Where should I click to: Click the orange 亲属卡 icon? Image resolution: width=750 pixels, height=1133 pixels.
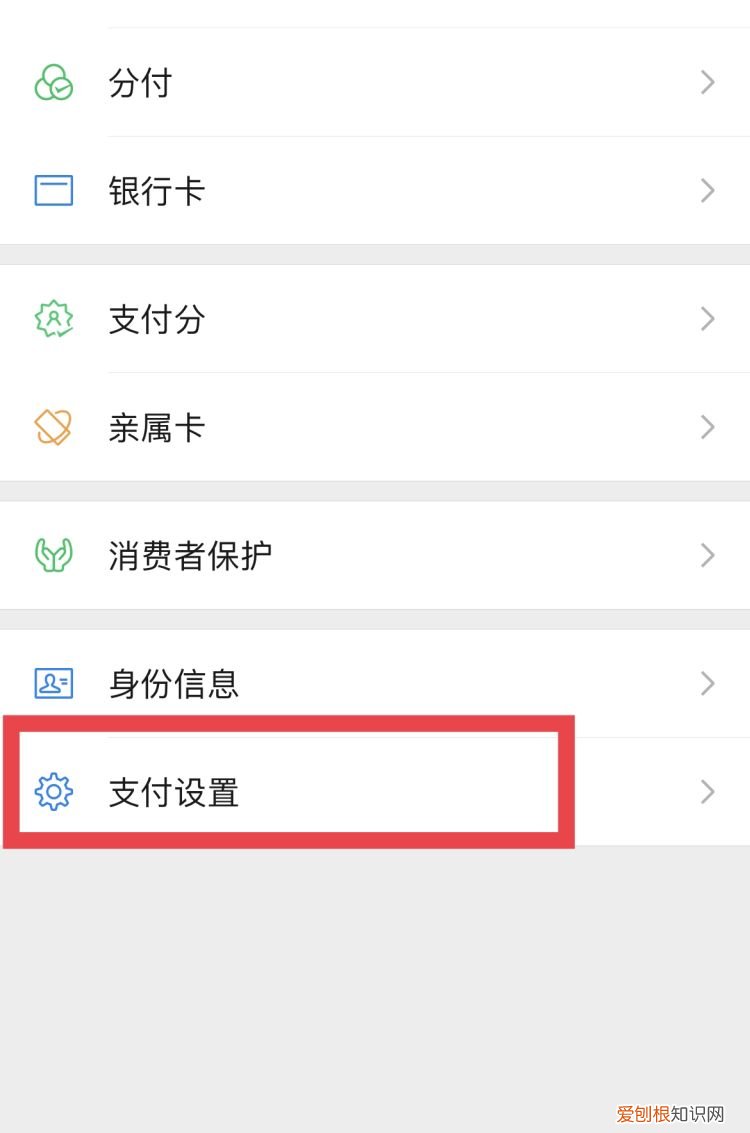[x=55, y=427]
